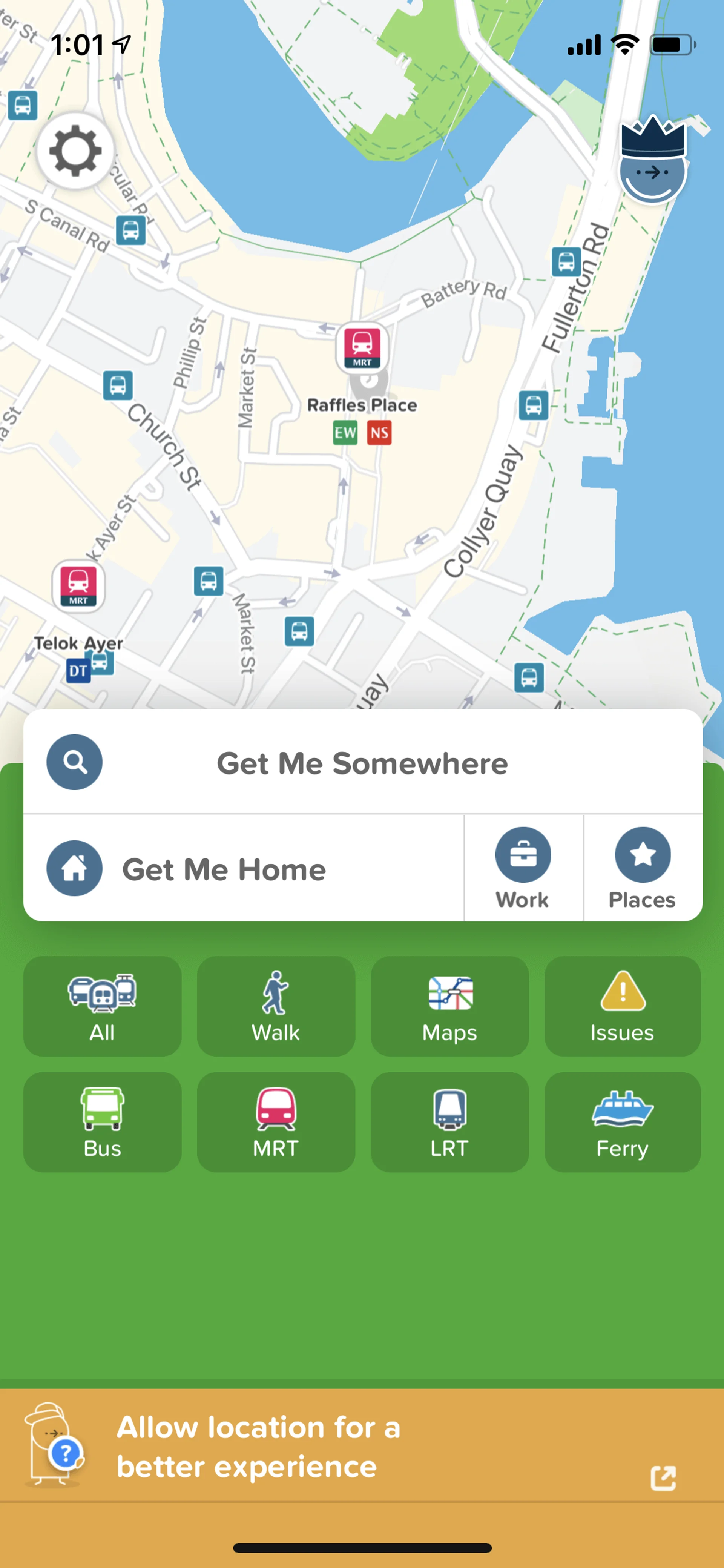Tap the allow location banner
The image size is (724, 1568).
(363, 1446)
